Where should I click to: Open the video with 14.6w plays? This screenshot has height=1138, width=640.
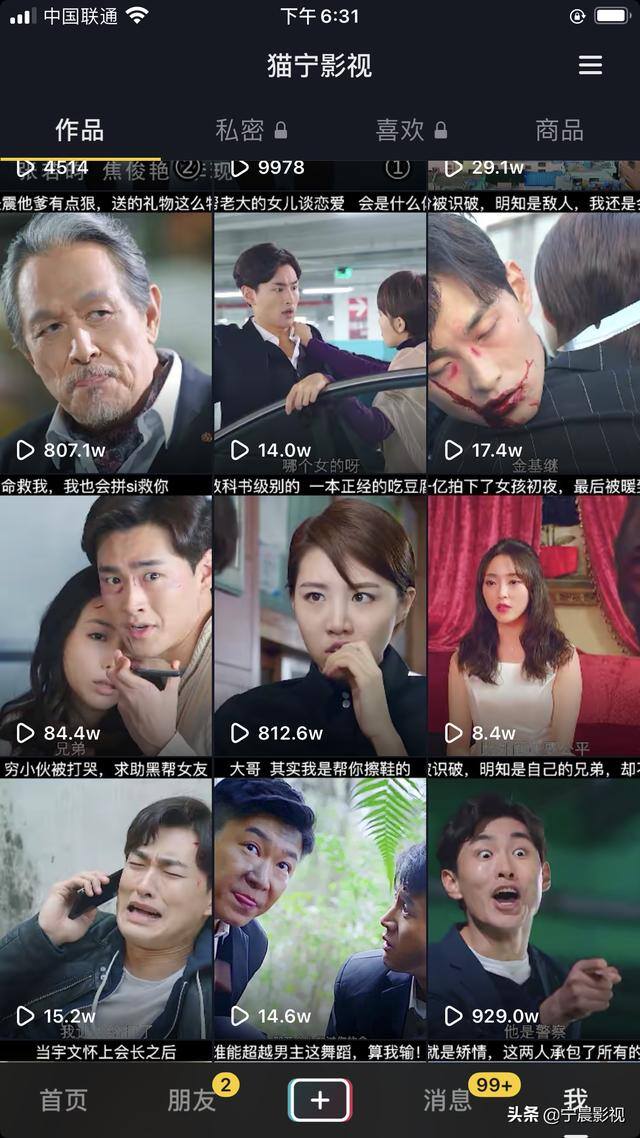[x=320, y=910]
